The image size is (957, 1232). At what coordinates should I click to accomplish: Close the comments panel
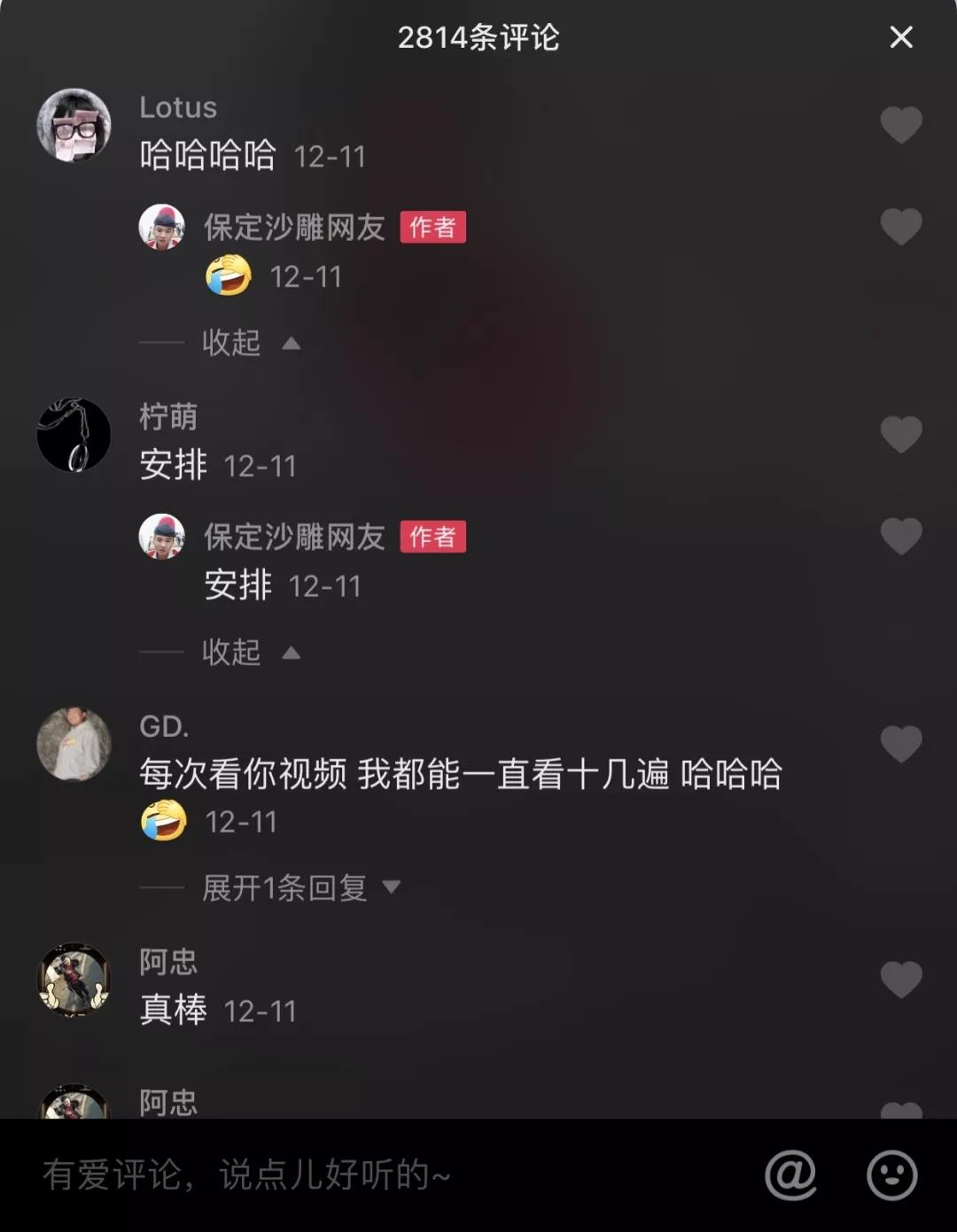pos(900,37)
